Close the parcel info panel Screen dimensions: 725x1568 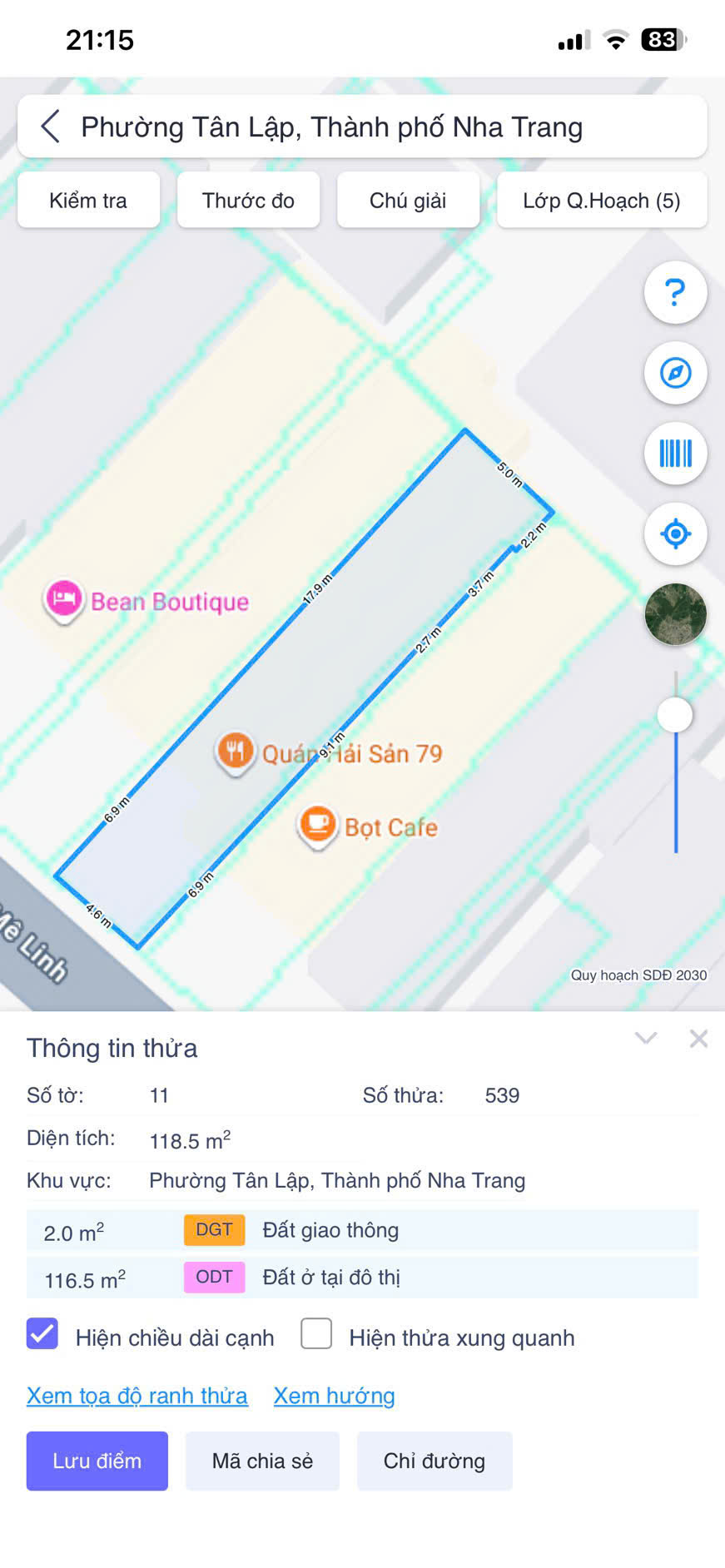[x=698, y=1038]
